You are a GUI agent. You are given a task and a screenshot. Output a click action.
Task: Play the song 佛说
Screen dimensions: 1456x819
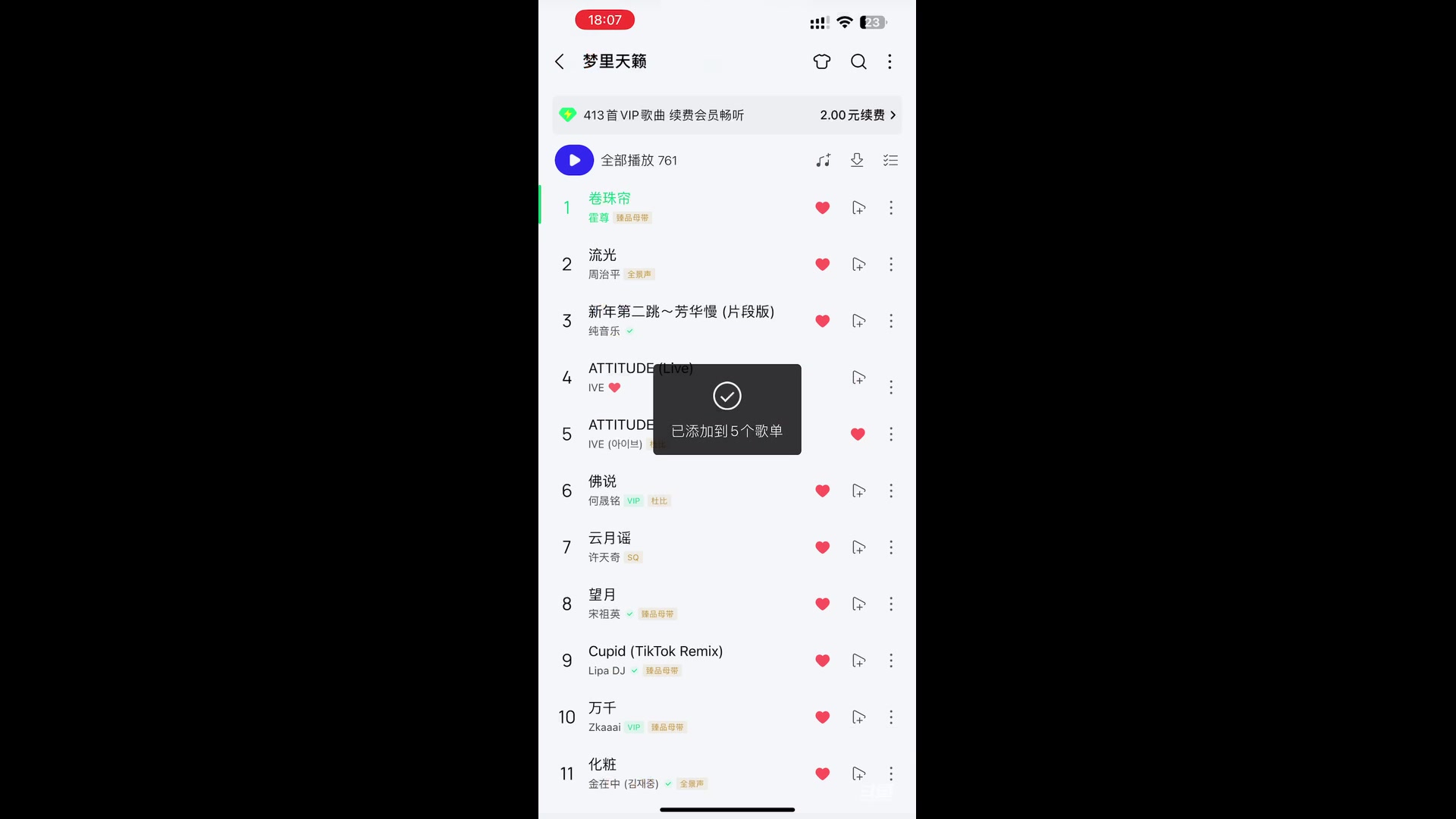tap(682, 490)
